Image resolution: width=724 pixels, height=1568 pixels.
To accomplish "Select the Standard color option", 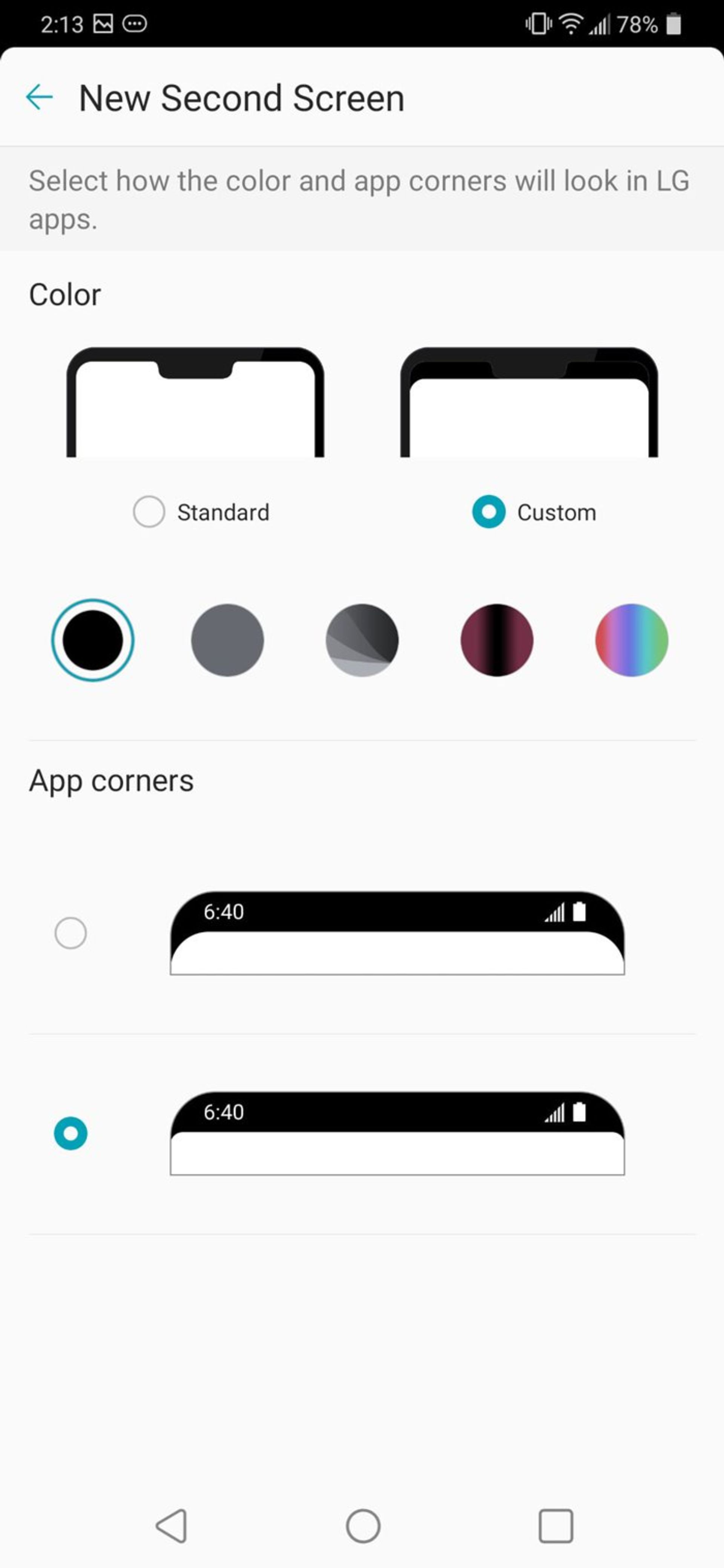I will [149, 511].
